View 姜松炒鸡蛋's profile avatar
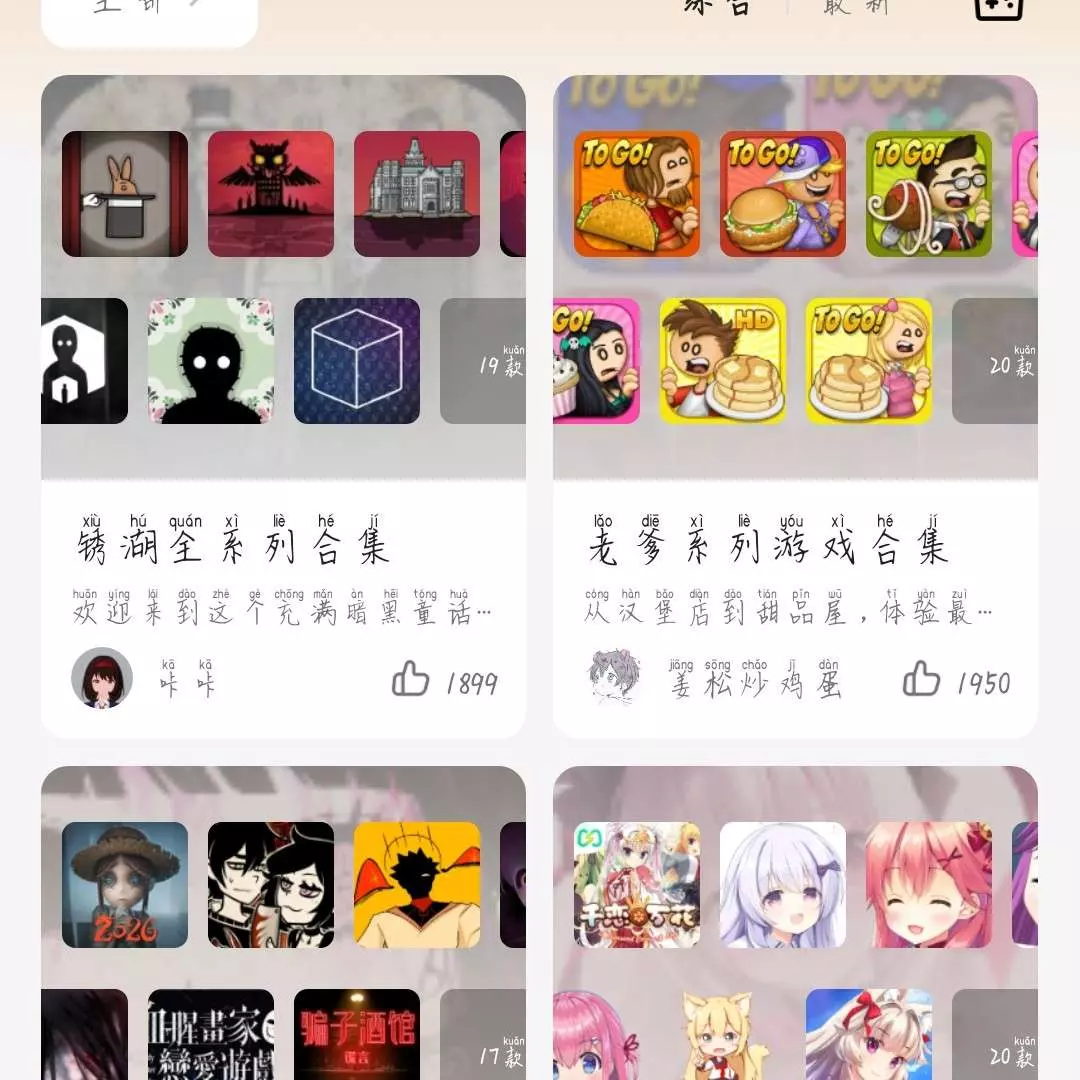The height and width of the screenshot is (1080, 1080). (x=614, y=678)
